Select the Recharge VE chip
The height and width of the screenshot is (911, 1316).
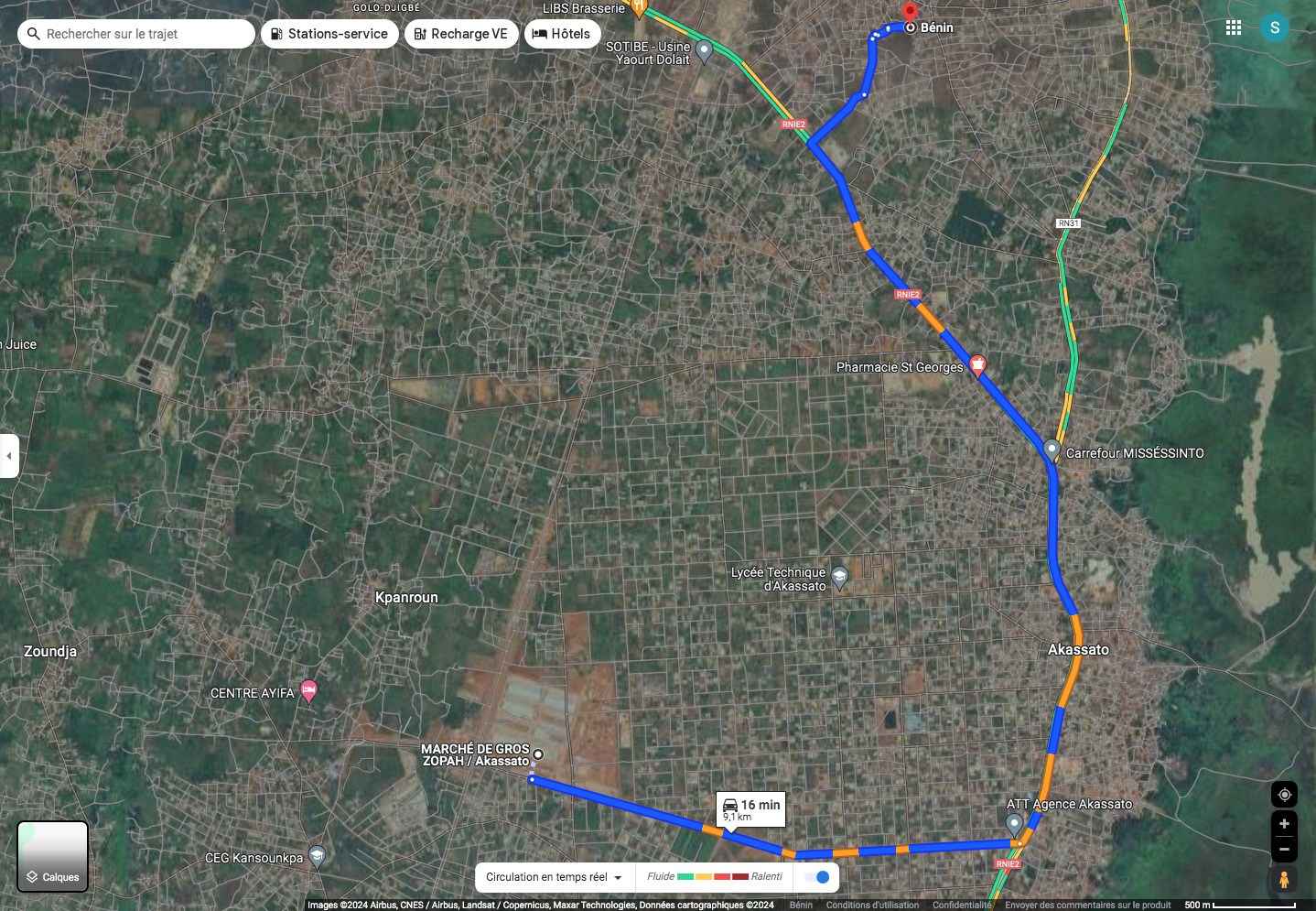tap(461, 34)
